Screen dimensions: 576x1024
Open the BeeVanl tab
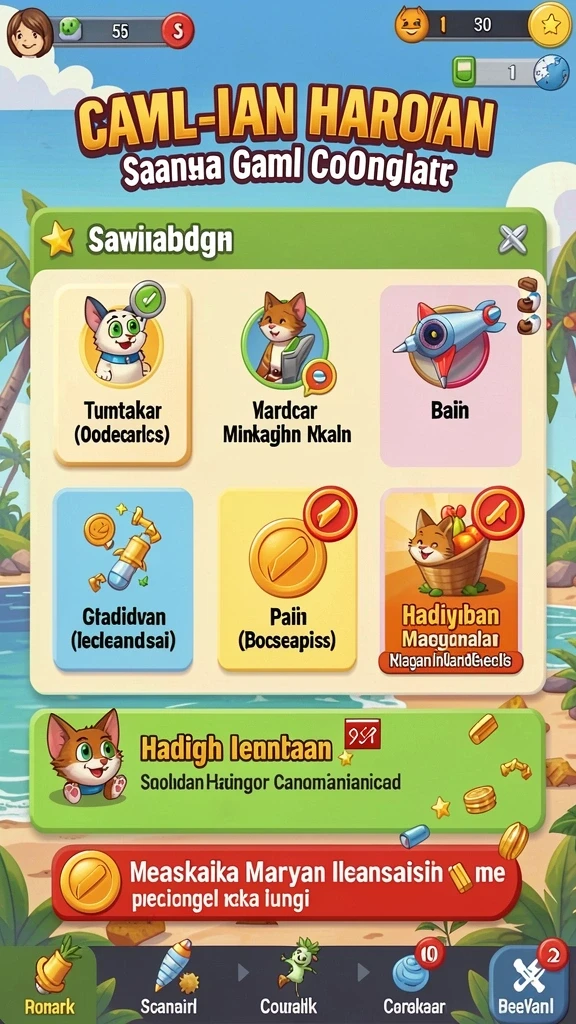(x=529, y=985)
